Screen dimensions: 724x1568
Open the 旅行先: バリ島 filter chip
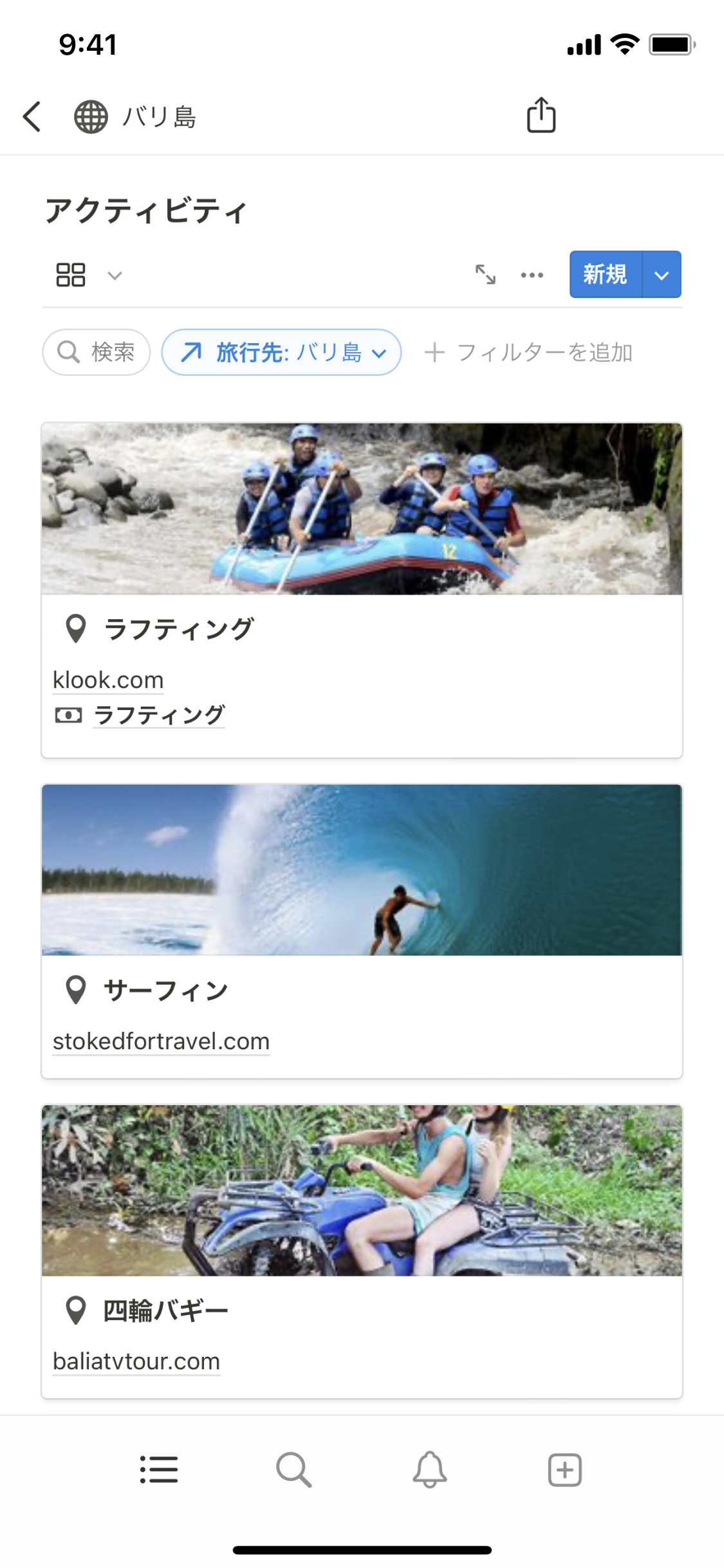point(282,352)
